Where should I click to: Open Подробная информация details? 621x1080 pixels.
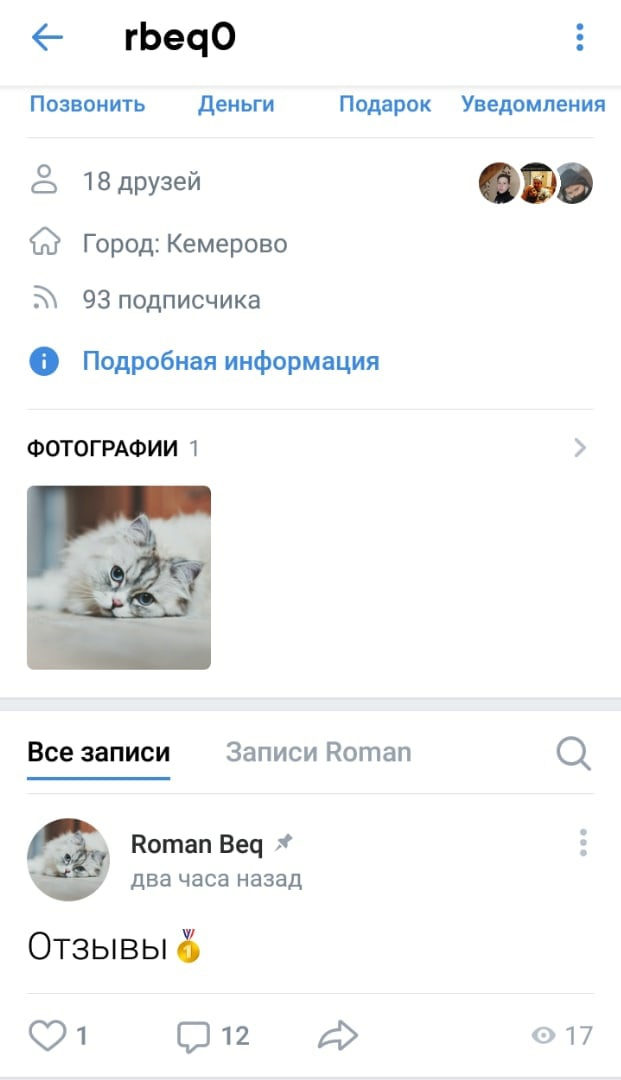230,361
